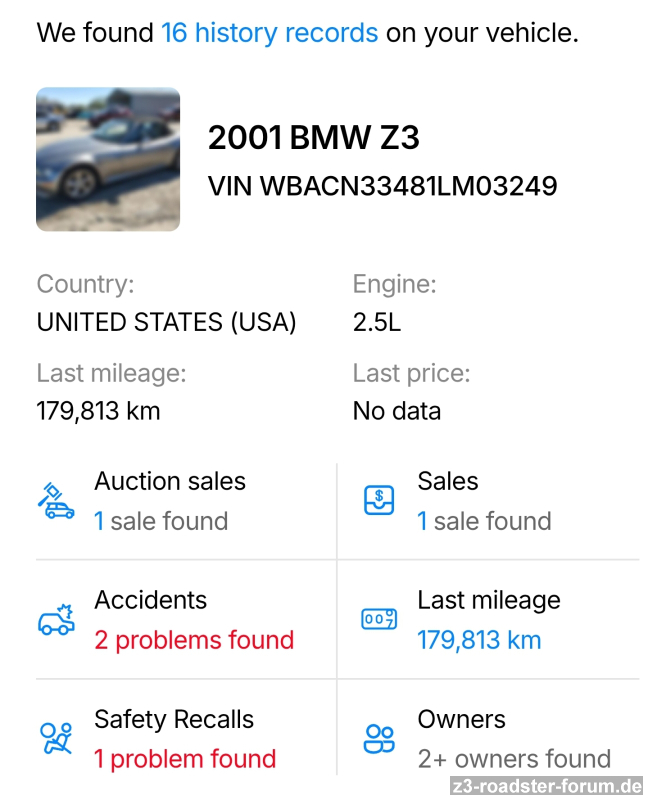Show the 2 Accidents problems found
The height and width of the screenshot is (800, 648).
pos(194,620)
